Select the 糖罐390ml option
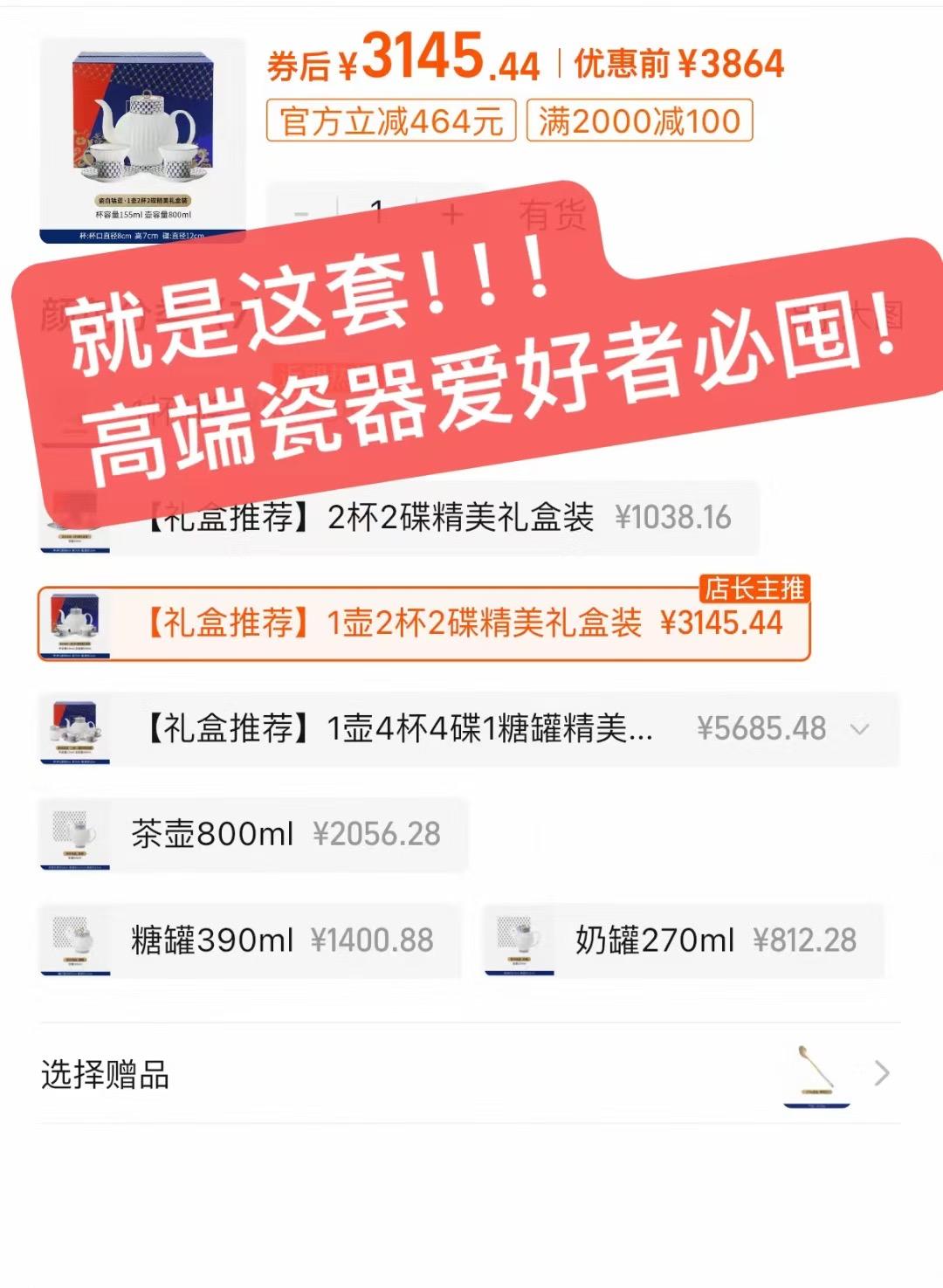This screenshot has height=1288, width=943. 249,940
